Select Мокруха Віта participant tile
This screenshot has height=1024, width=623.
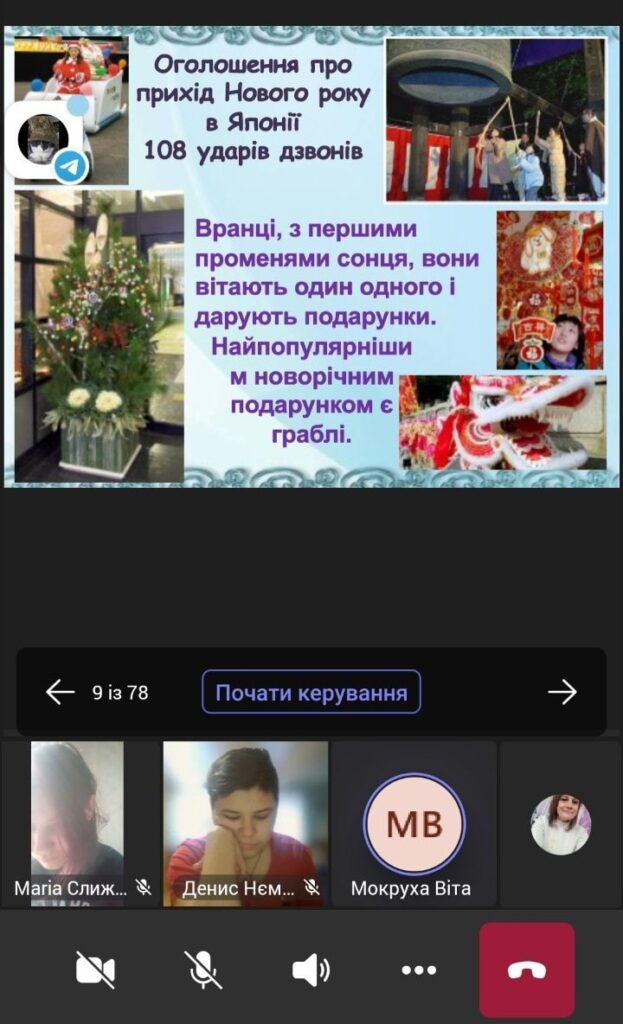[413, 823]
